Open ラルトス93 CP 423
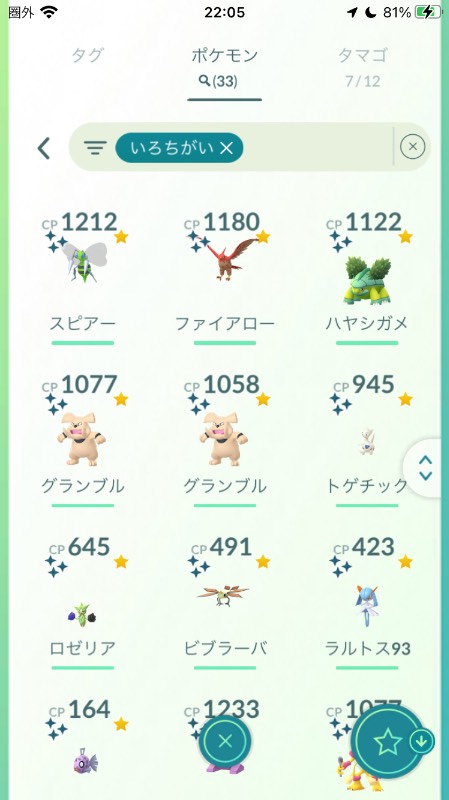Screen dimensions: 449x800 (x=367, y=603)
